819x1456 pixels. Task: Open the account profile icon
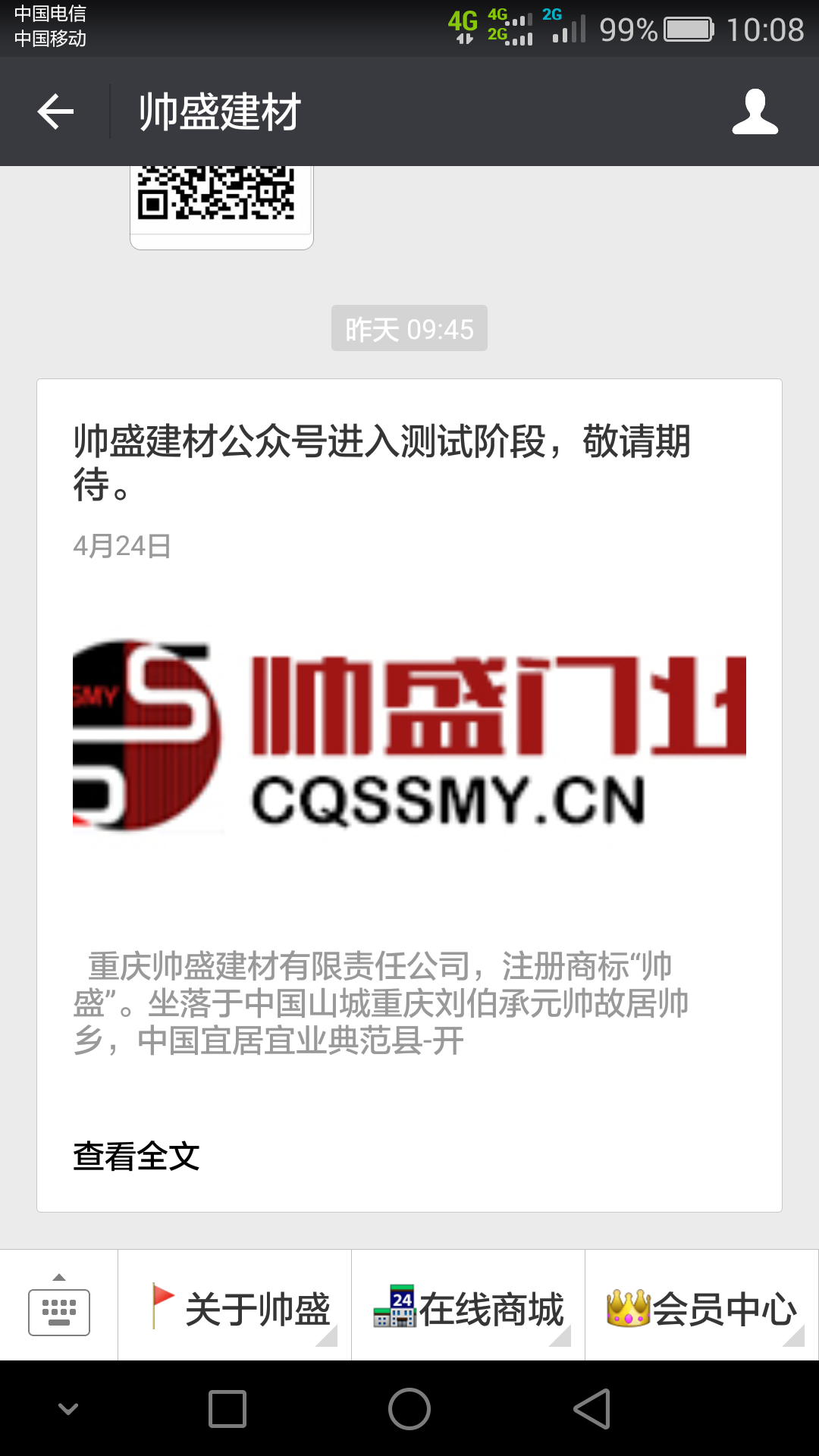tap(755, 112)
